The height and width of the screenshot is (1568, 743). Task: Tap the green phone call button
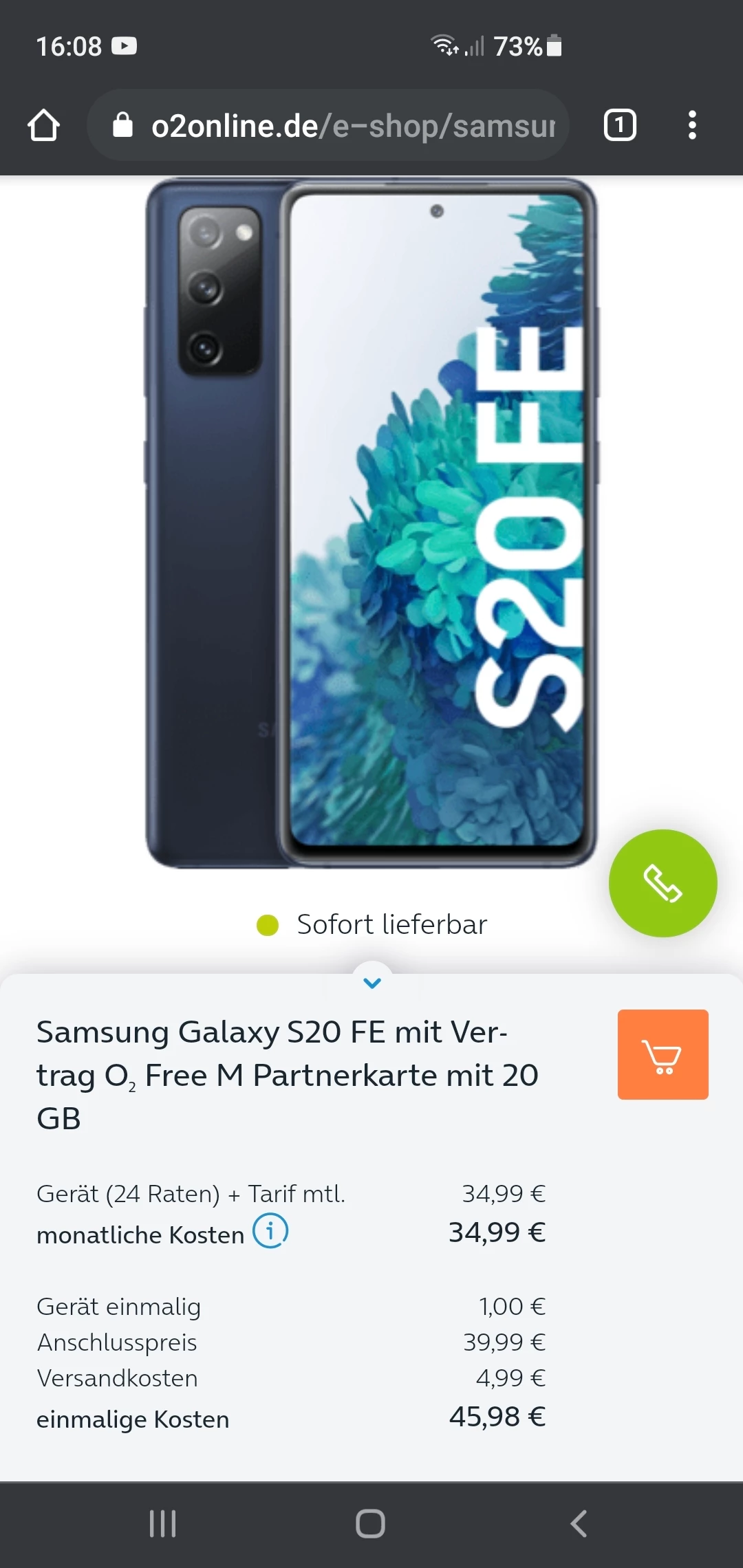663,883
